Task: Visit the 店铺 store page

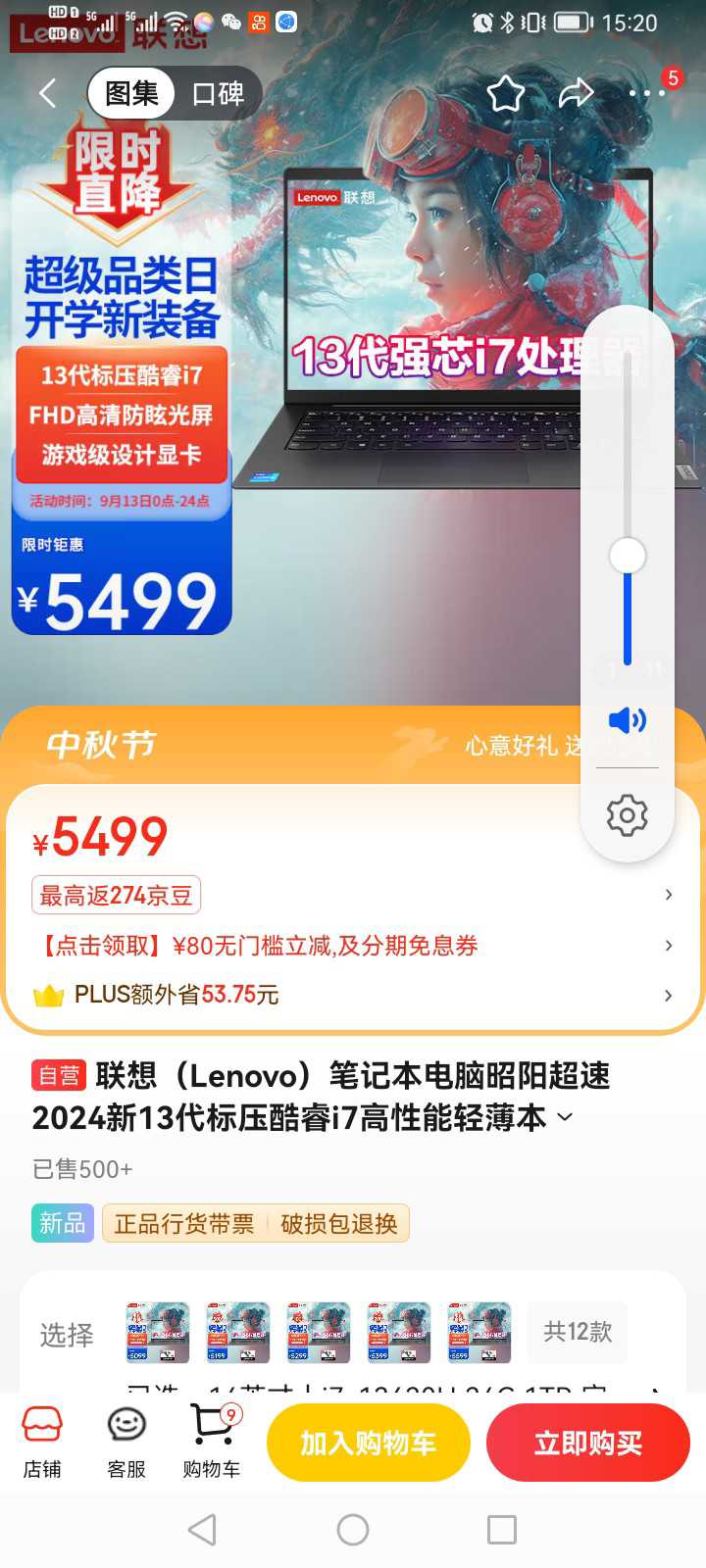Action: (x=42, y=1442)
